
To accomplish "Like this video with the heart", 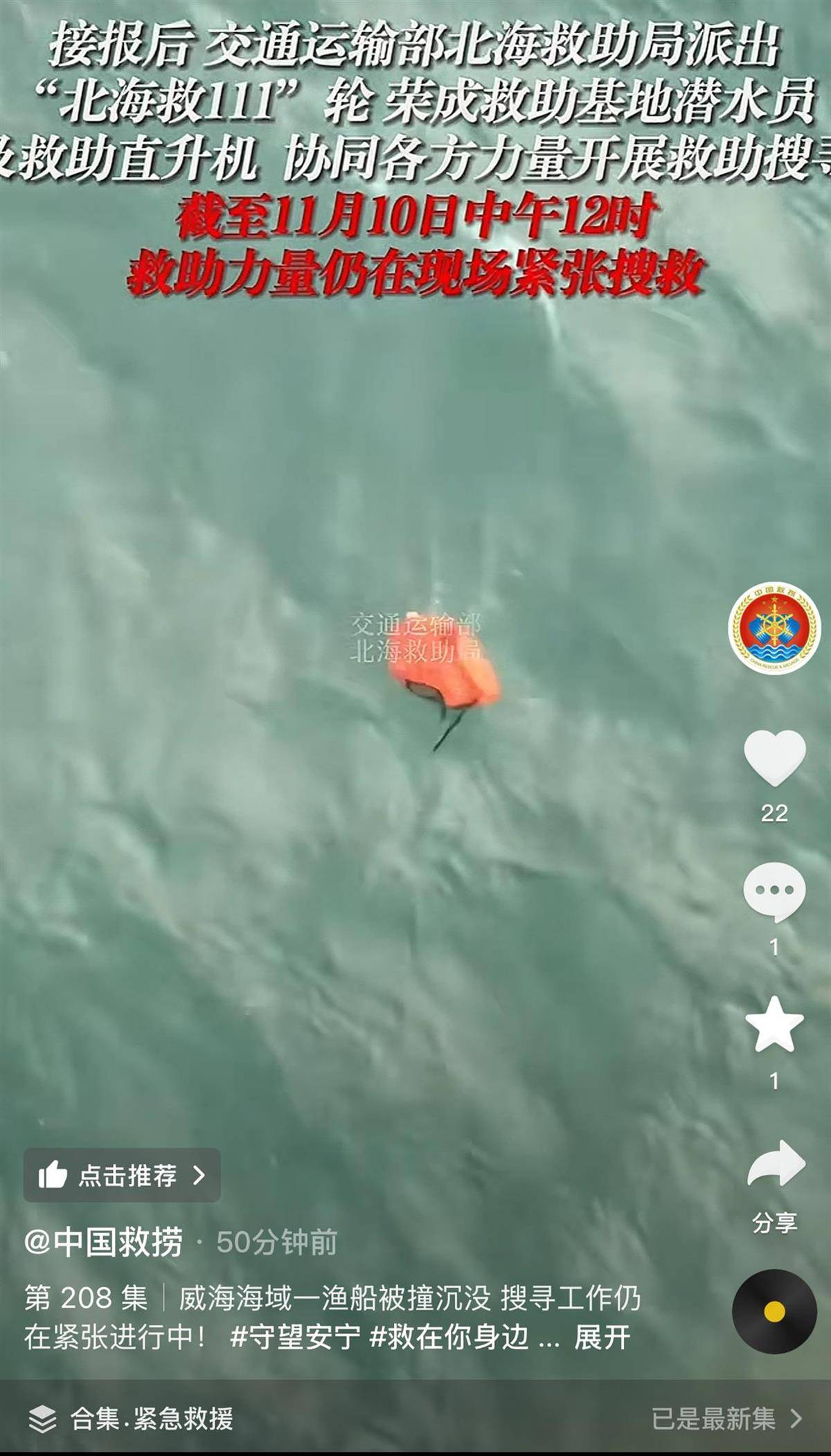I will [774, 757].
